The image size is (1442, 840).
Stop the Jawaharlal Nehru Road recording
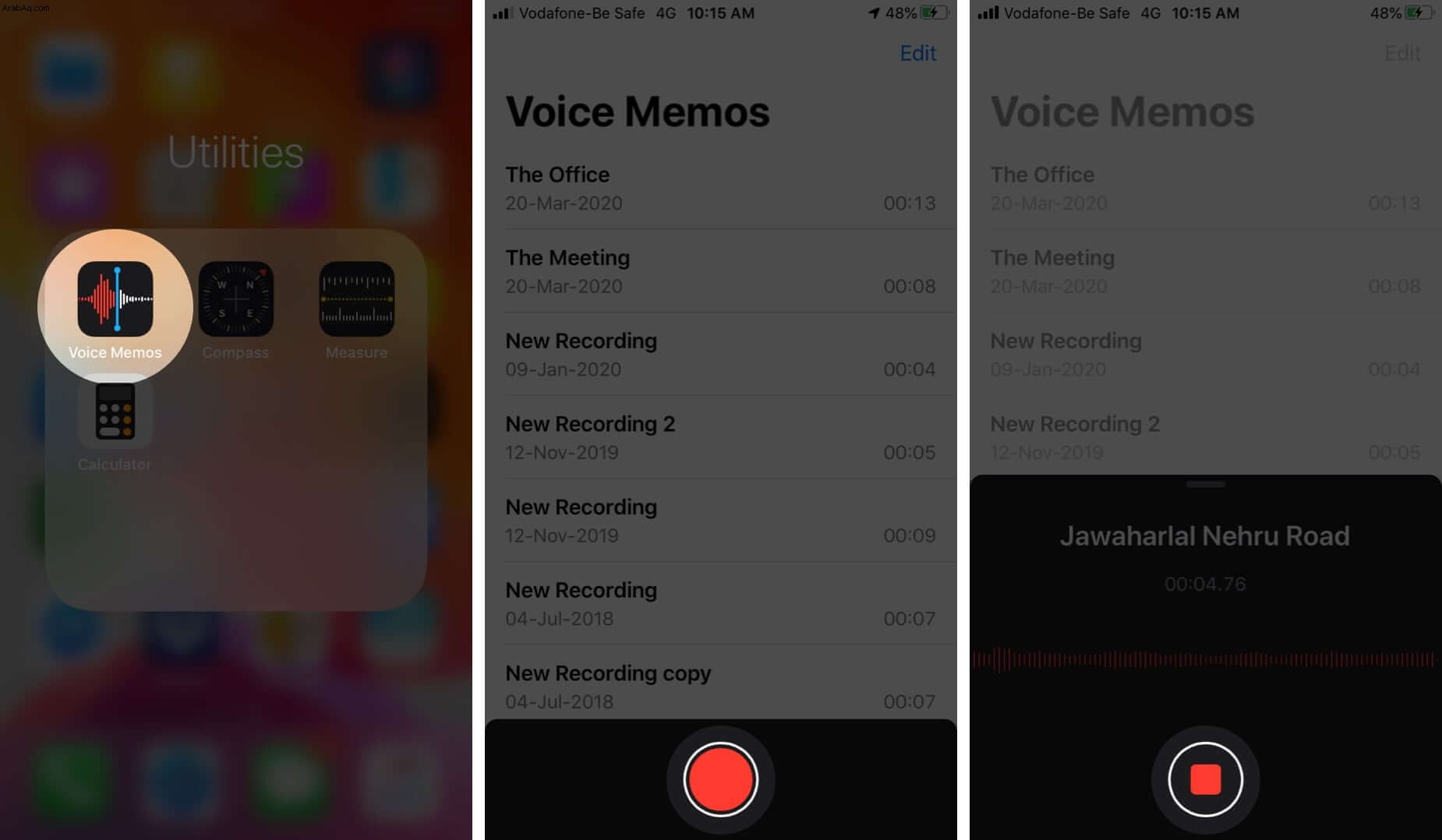pos(1205,778)
